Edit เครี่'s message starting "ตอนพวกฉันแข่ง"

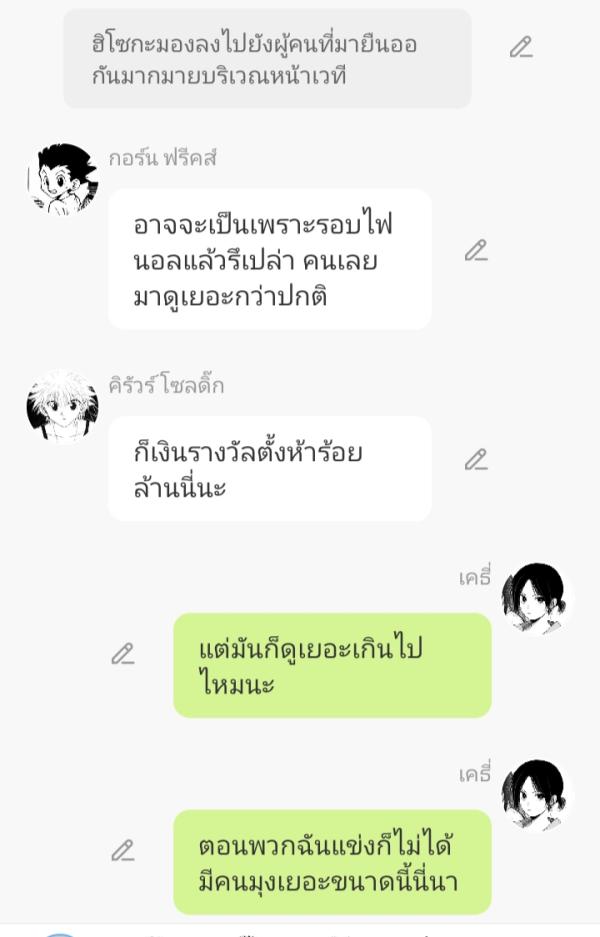[123, 851]
